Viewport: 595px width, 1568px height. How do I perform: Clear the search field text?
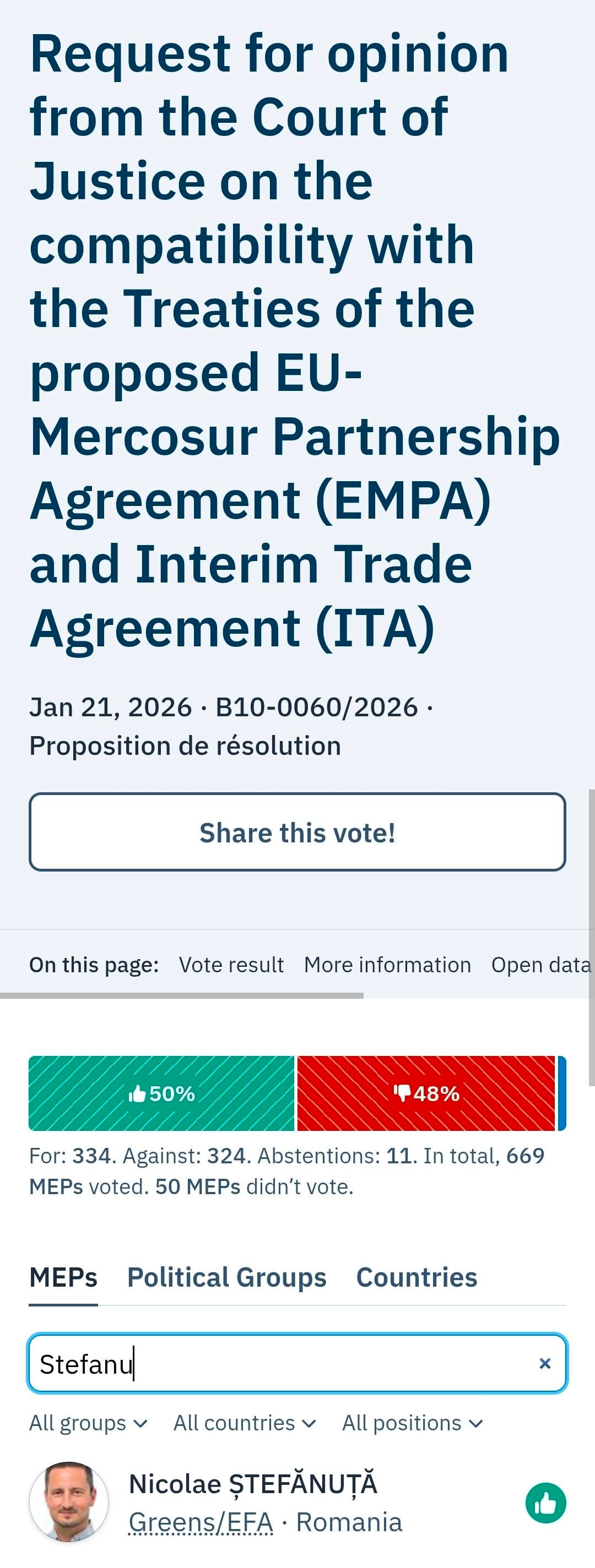[545, 1364]
